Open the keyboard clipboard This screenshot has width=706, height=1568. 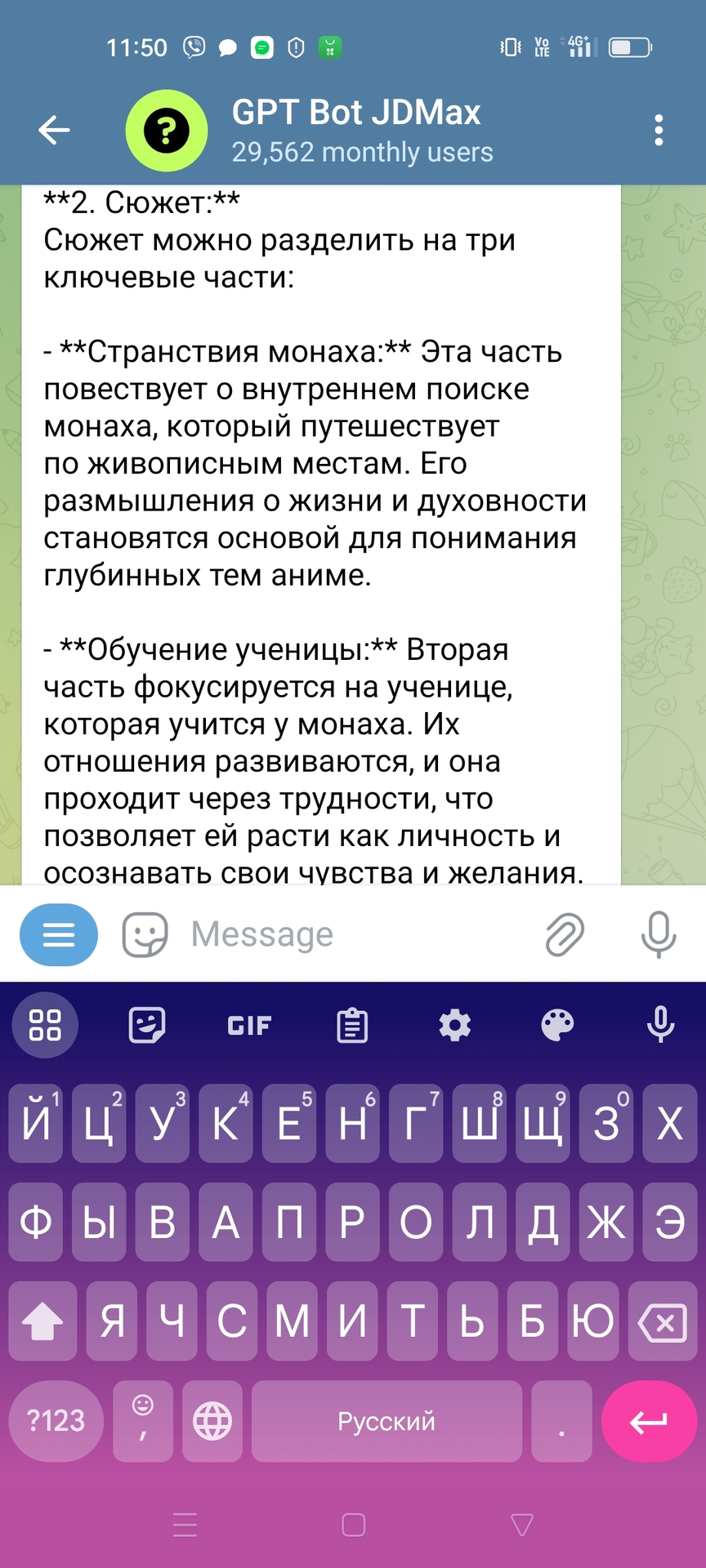pos(352,1025)
